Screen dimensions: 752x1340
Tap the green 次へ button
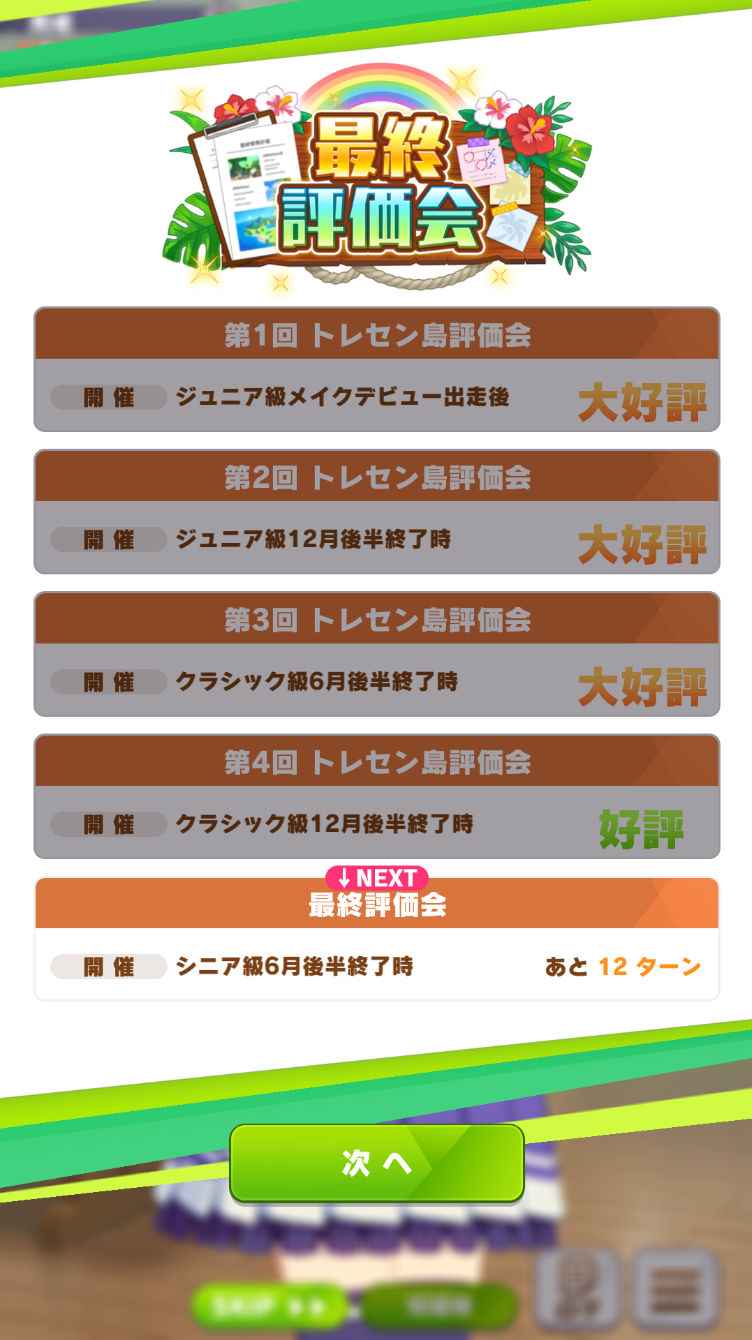click(x=377, y=1163)
